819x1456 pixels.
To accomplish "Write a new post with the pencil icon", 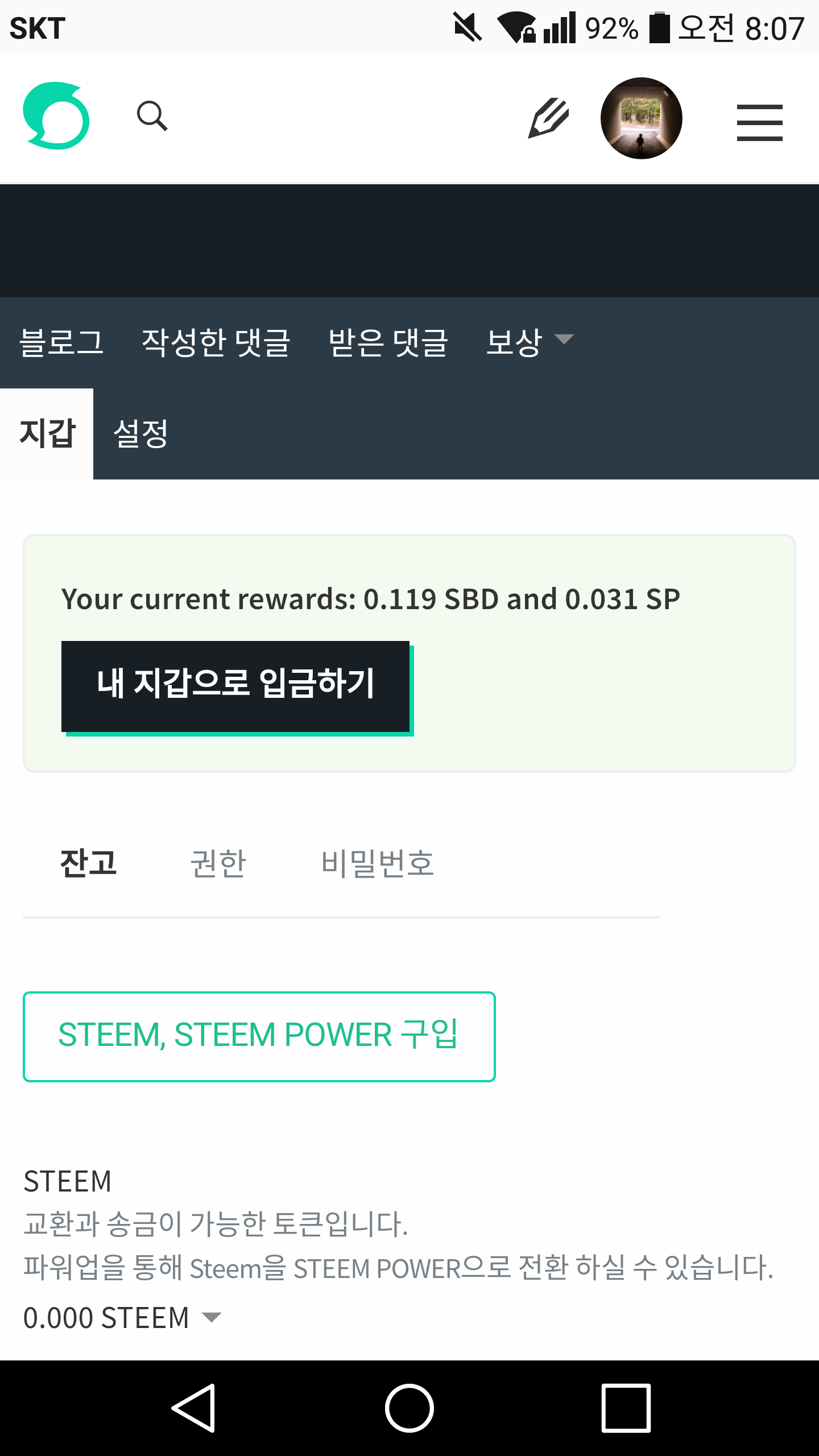I will (548, 118).
